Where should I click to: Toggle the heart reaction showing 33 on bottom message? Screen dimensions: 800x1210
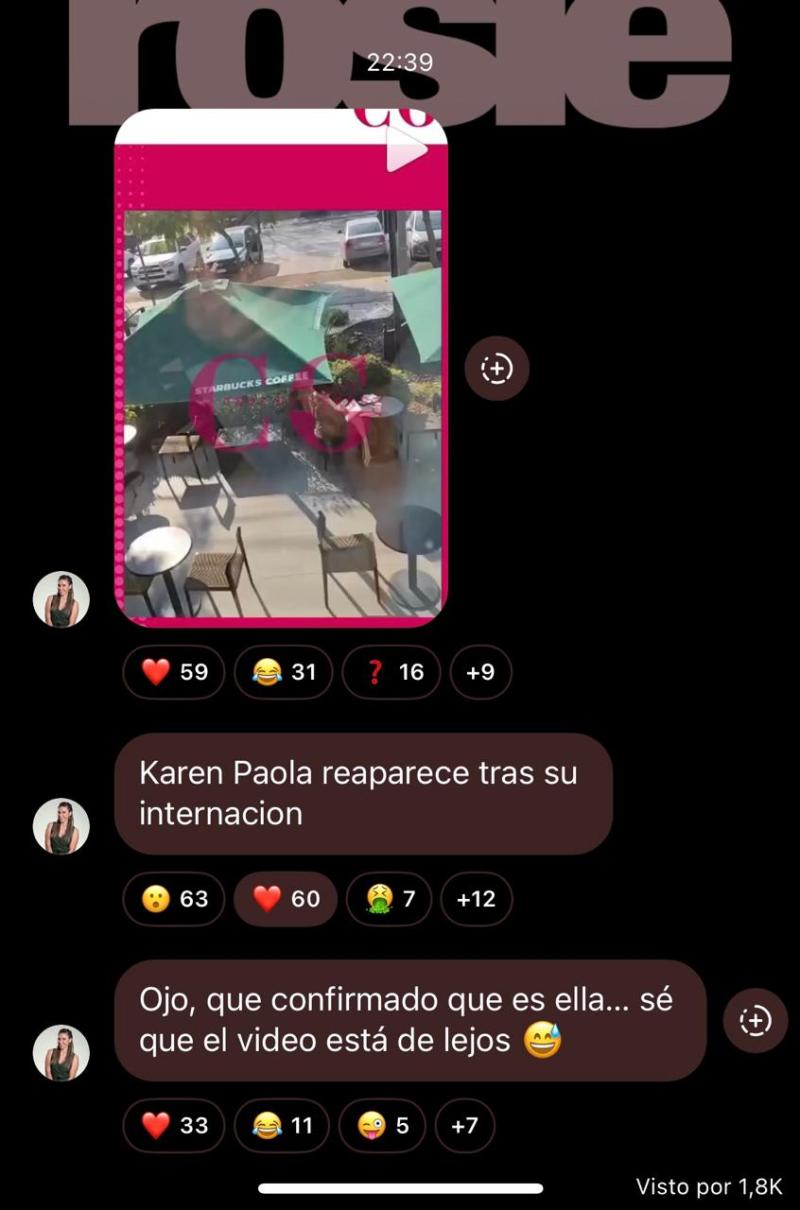point(172,1126)
